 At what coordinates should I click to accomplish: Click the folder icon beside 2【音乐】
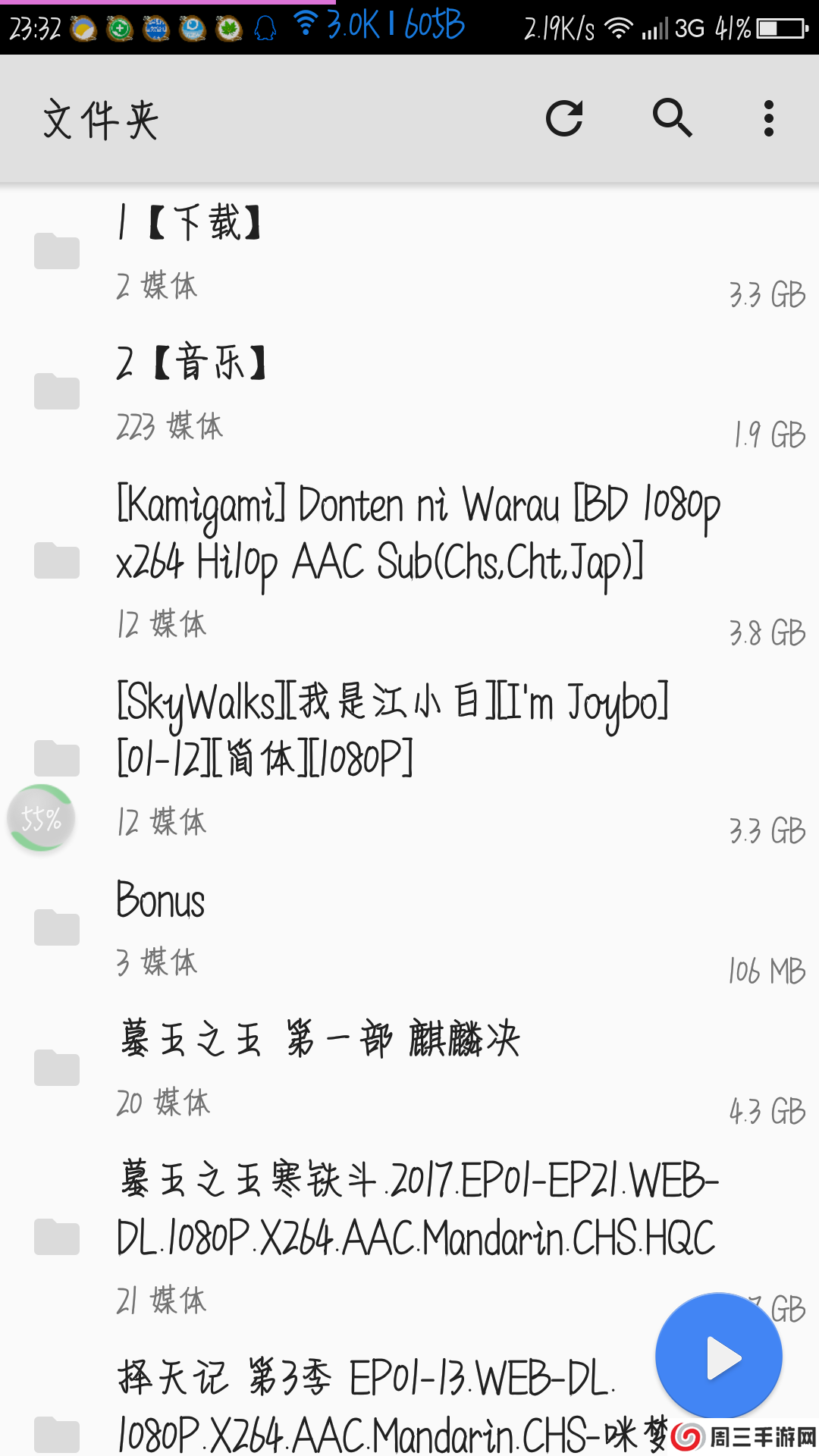coord(57,392)
